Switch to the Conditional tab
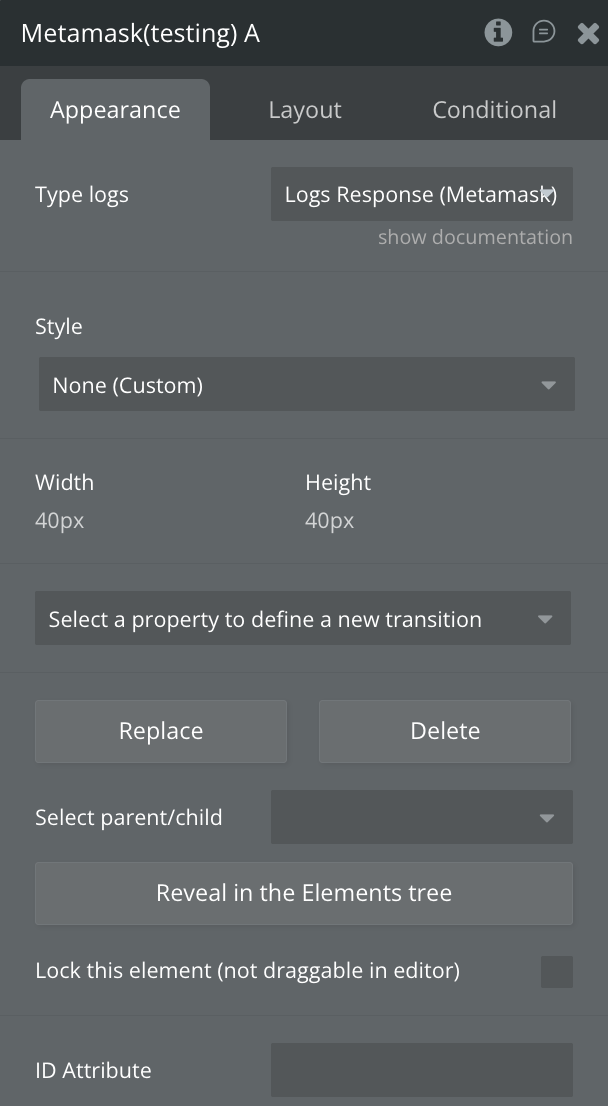 tap(494, 110)
